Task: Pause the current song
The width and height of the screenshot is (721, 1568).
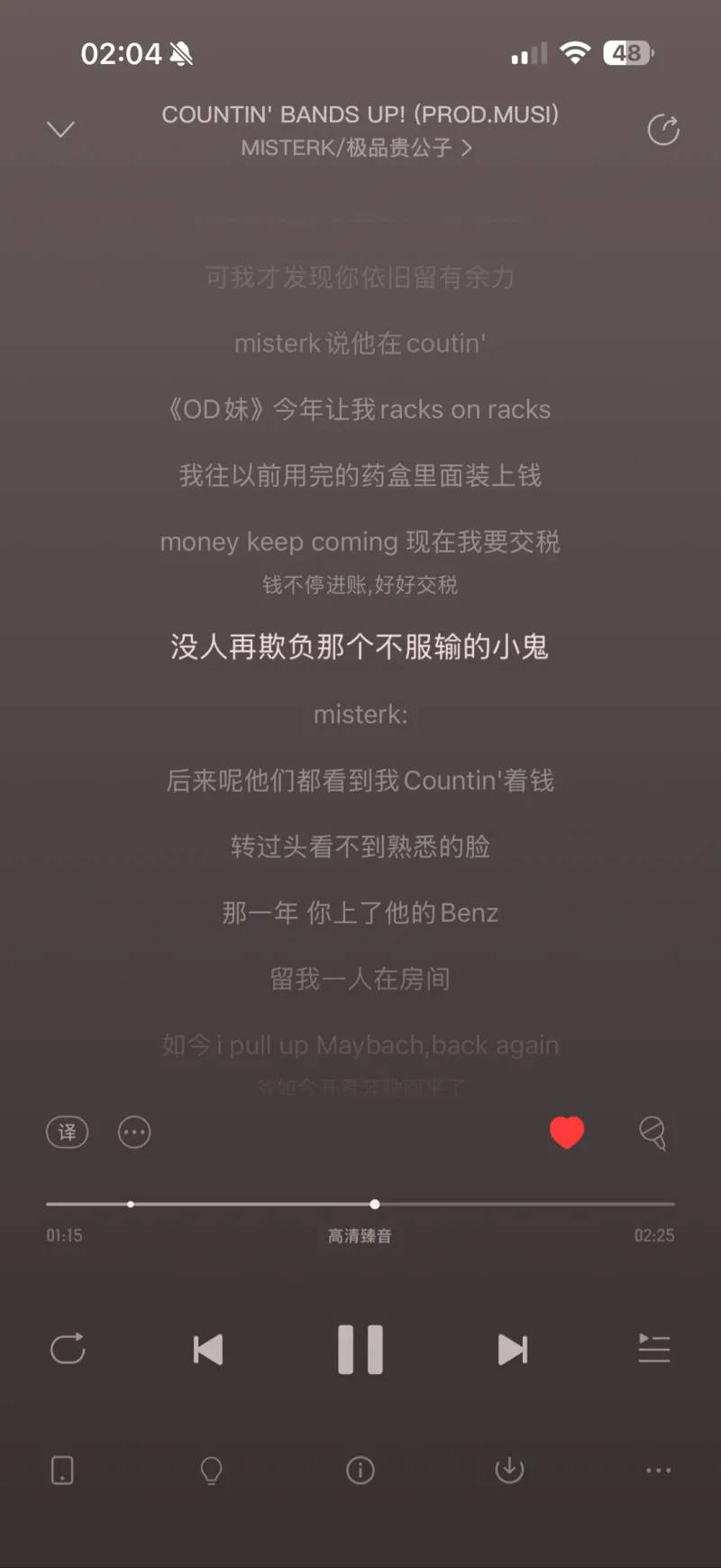Action: 360,1349
